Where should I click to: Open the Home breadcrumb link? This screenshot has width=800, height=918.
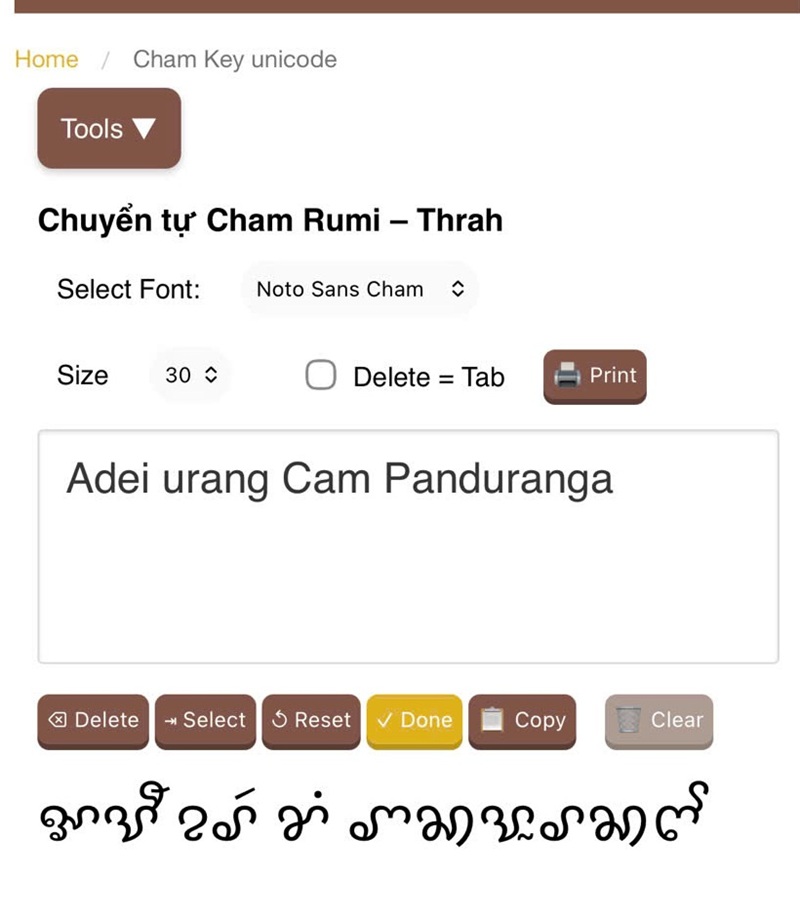(x=46, y=59)
